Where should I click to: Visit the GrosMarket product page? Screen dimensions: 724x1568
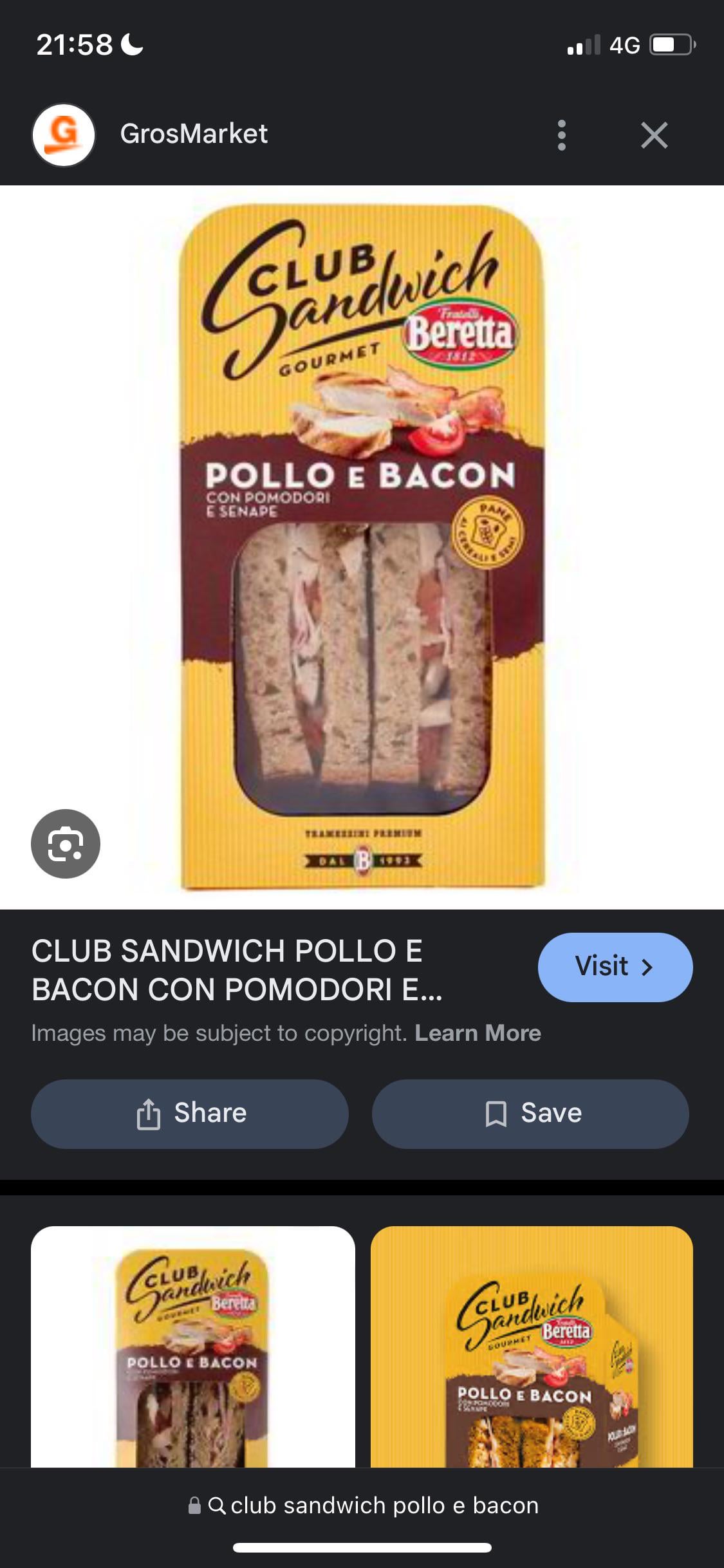(x=615, y=967)
